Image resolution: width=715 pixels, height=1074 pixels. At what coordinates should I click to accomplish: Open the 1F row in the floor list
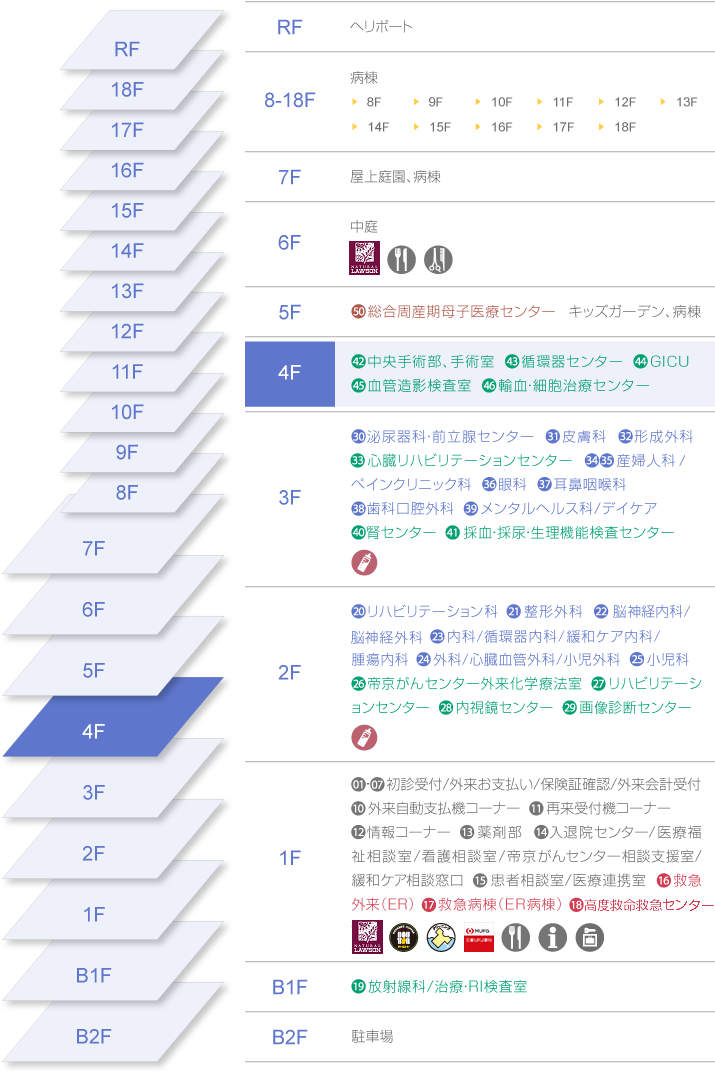(289, 858)
